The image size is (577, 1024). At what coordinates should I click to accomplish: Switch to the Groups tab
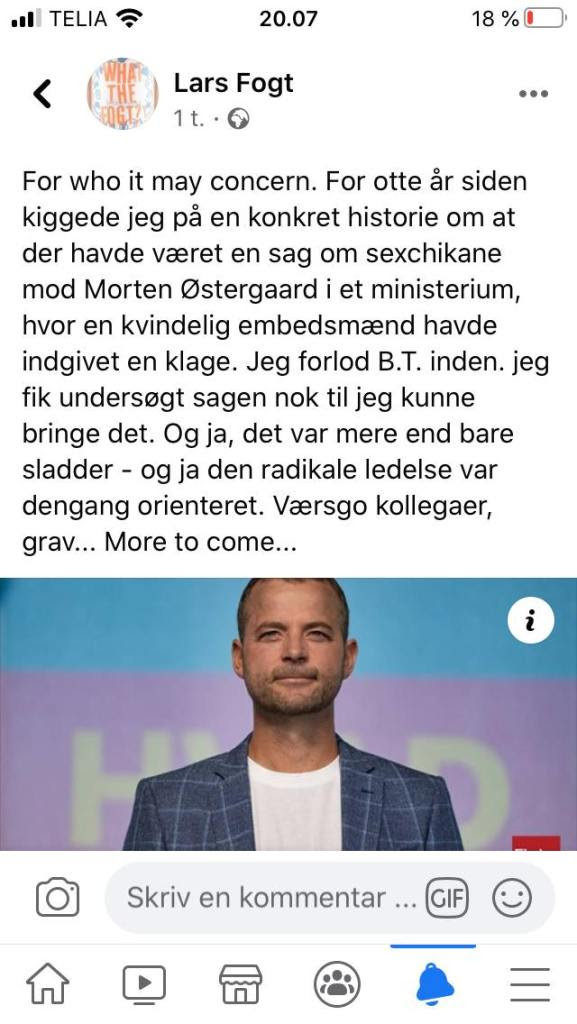point(337,984)
